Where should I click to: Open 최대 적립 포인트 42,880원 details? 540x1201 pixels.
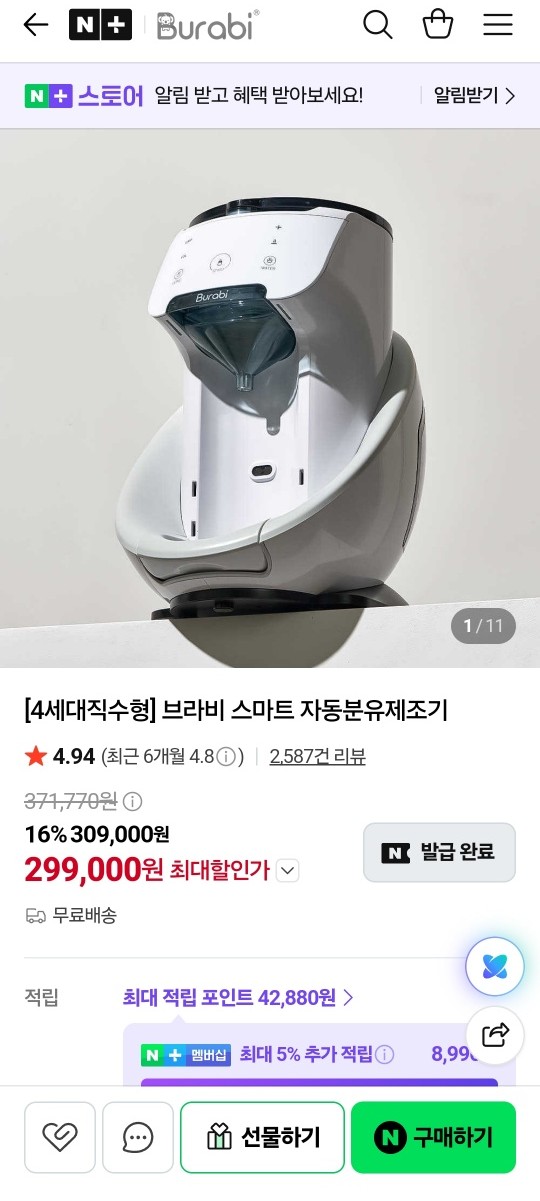[x=238, y=997]
